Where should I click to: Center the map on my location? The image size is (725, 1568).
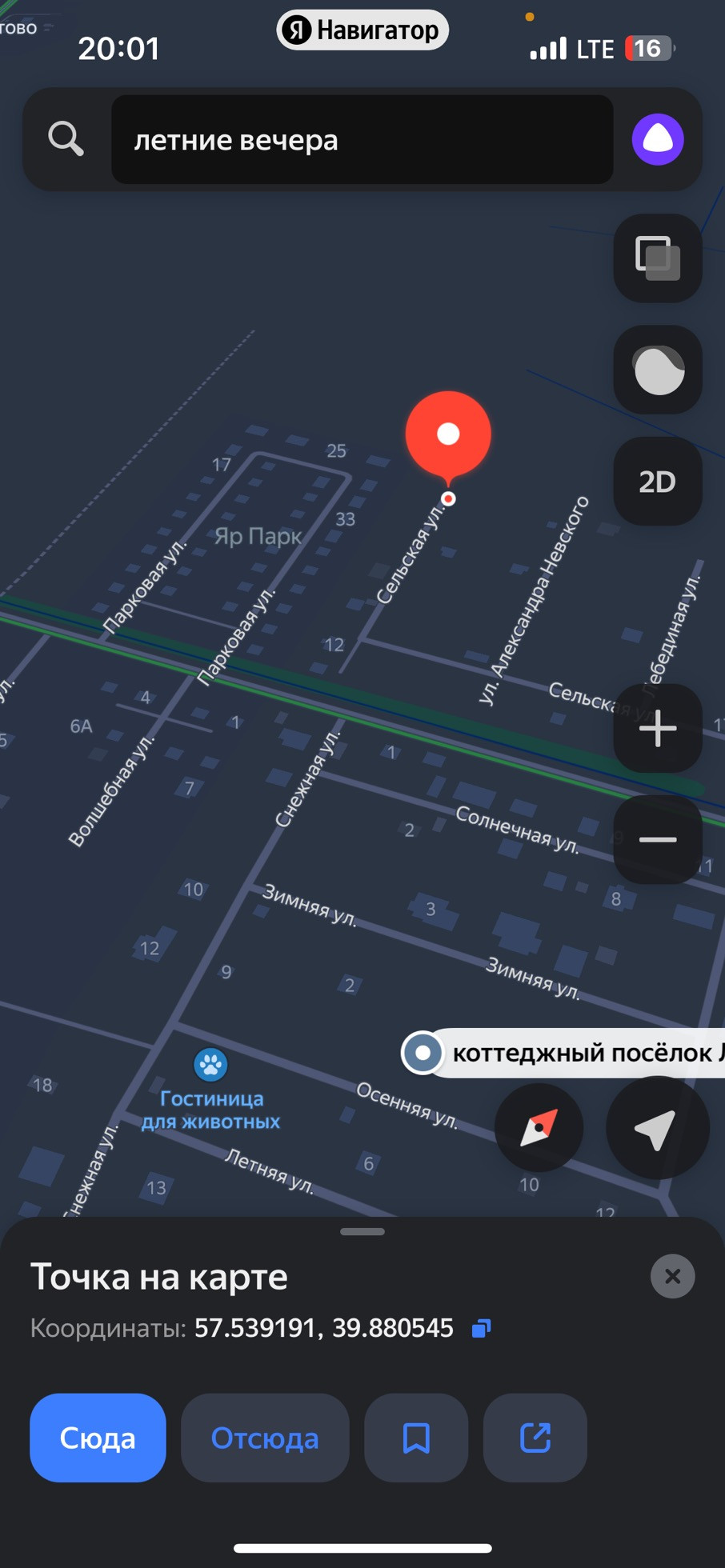658,1127
